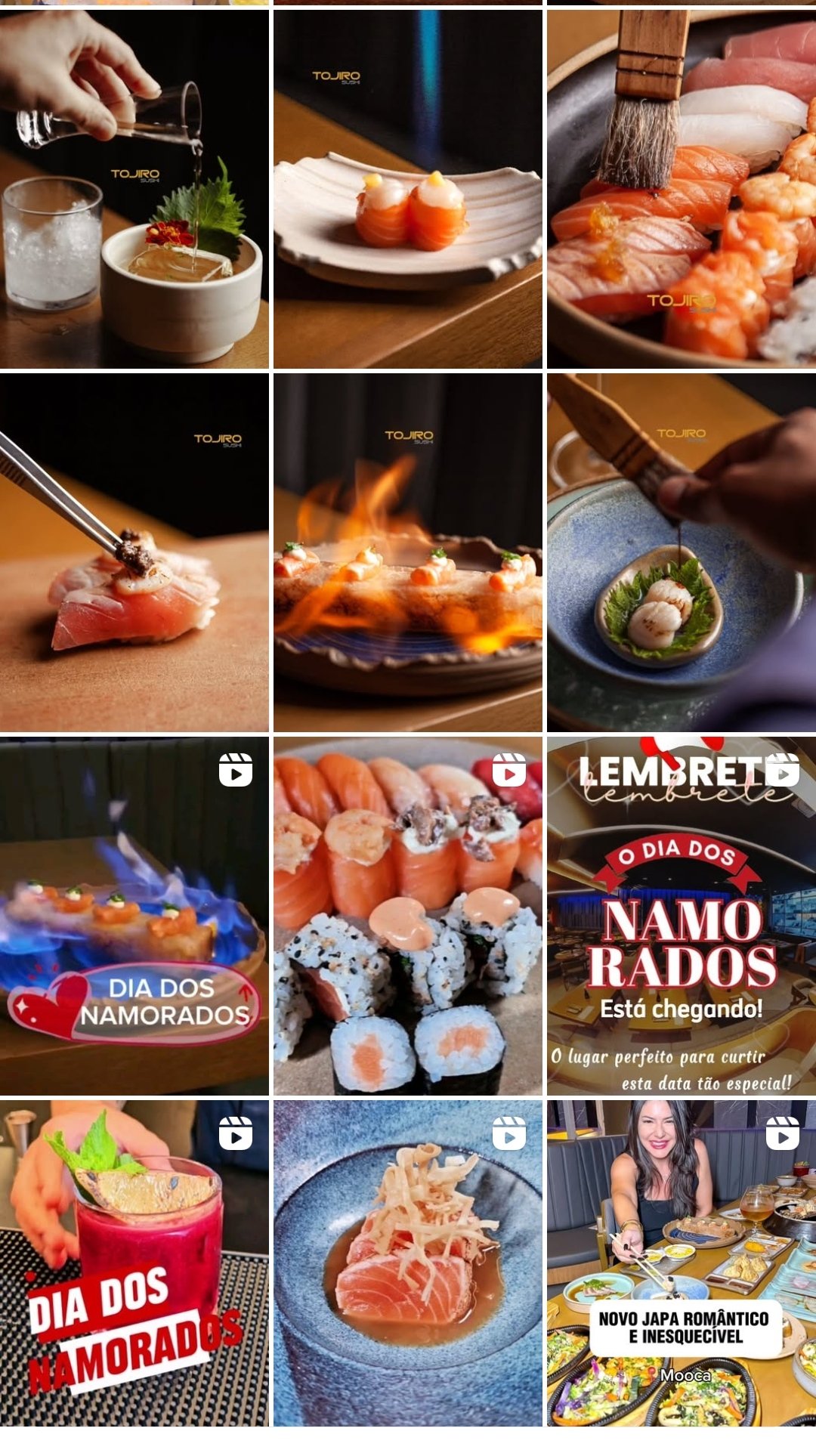Open the post with sake poured over jelly

pos(134,189)
